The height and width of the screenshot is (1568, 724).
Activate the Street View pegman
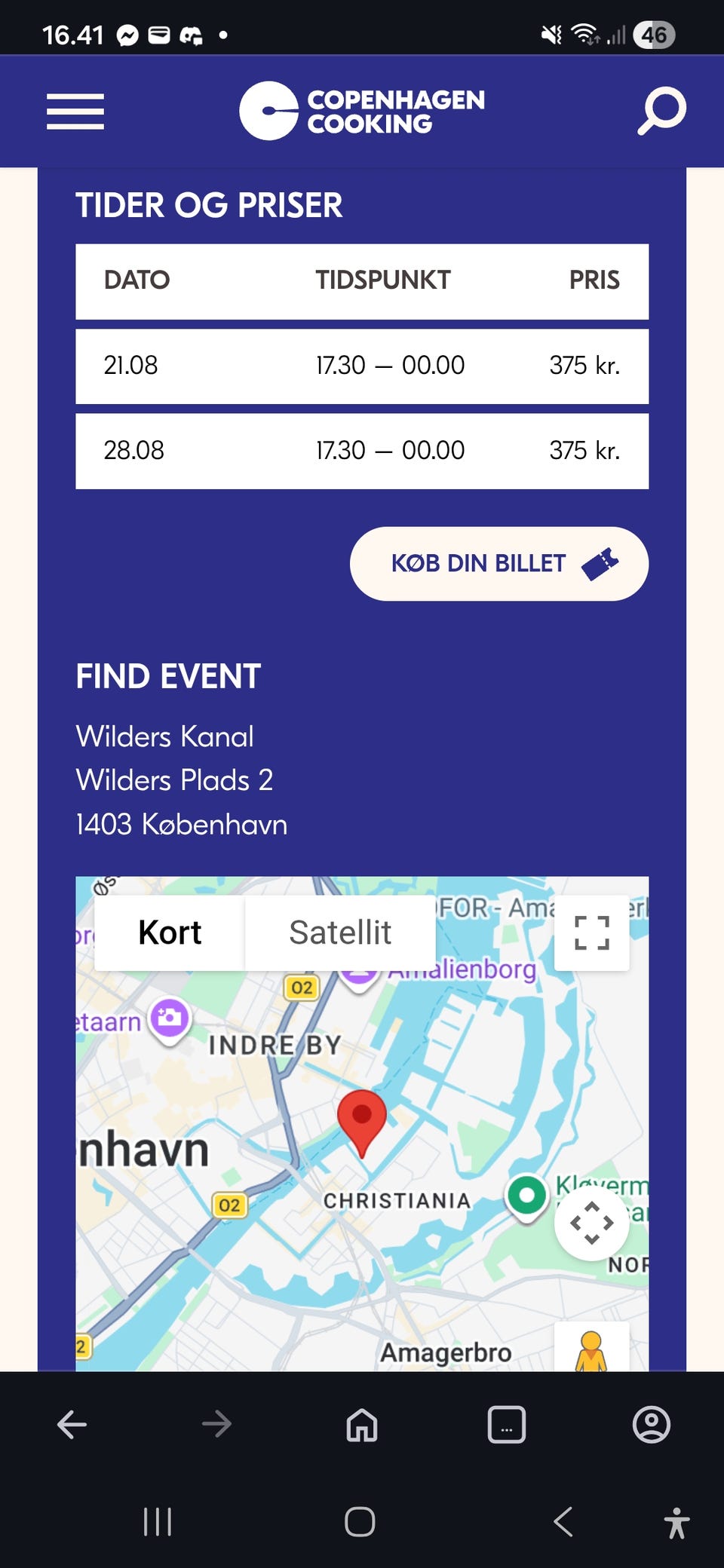coord(592,1349)
